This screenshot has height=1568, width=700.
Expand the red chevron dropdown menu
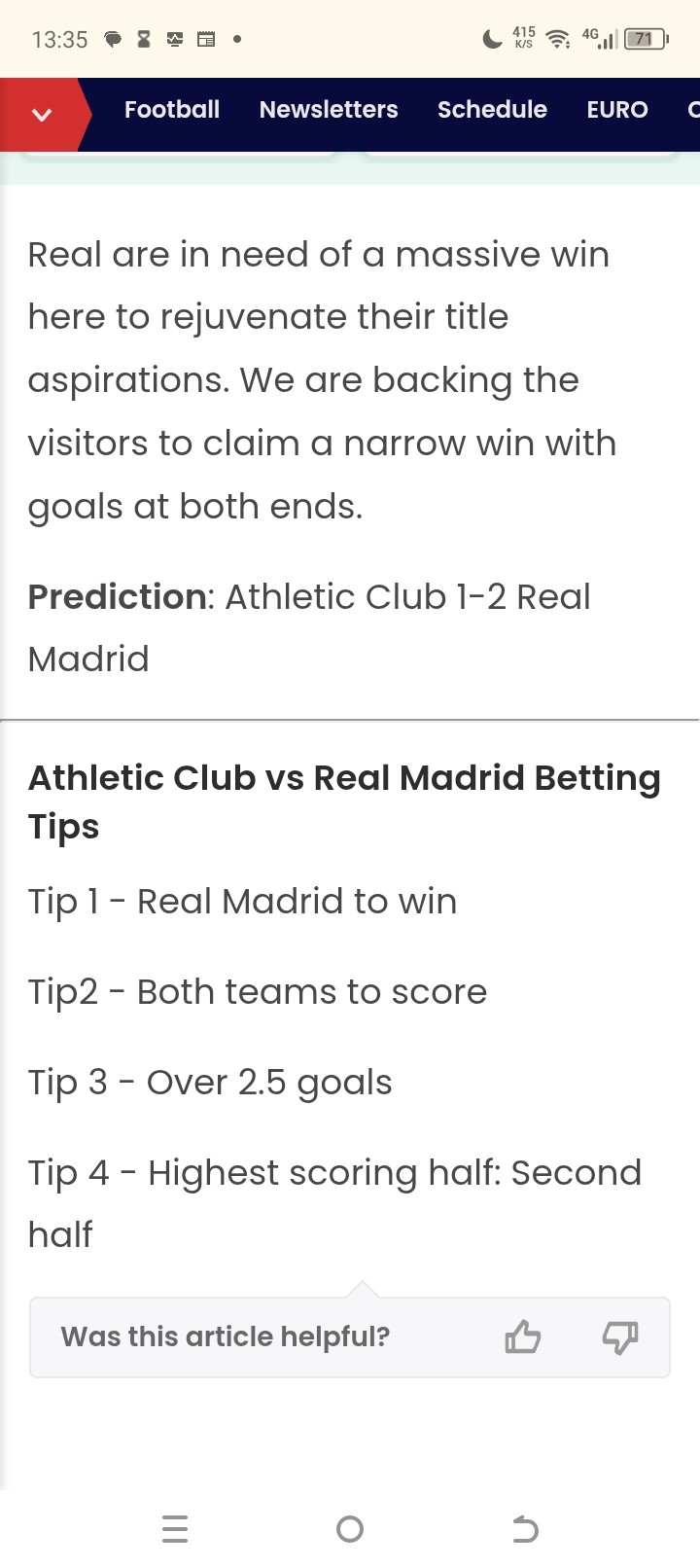[41, 115]
